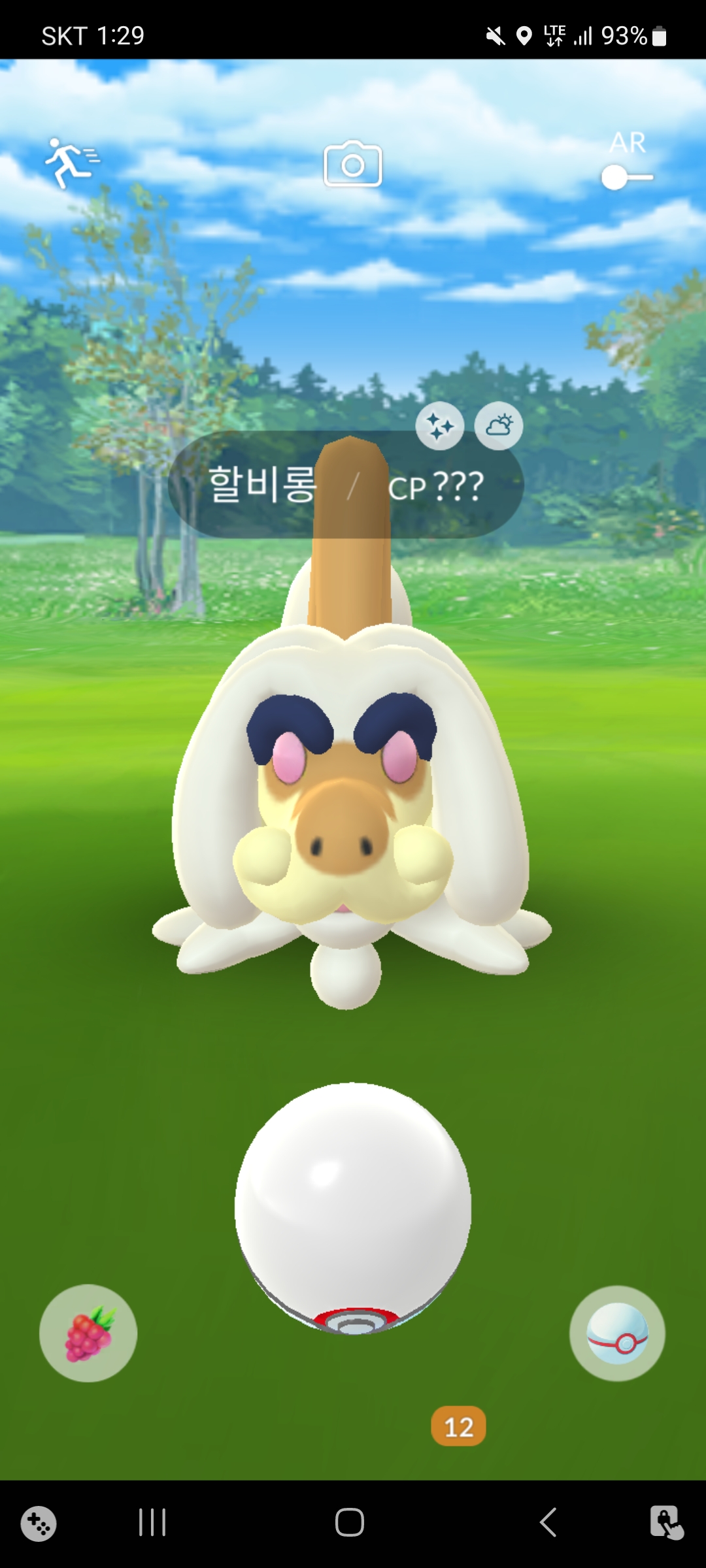Go back with the system back button
706x1568 pixels.
[548, 1522]
